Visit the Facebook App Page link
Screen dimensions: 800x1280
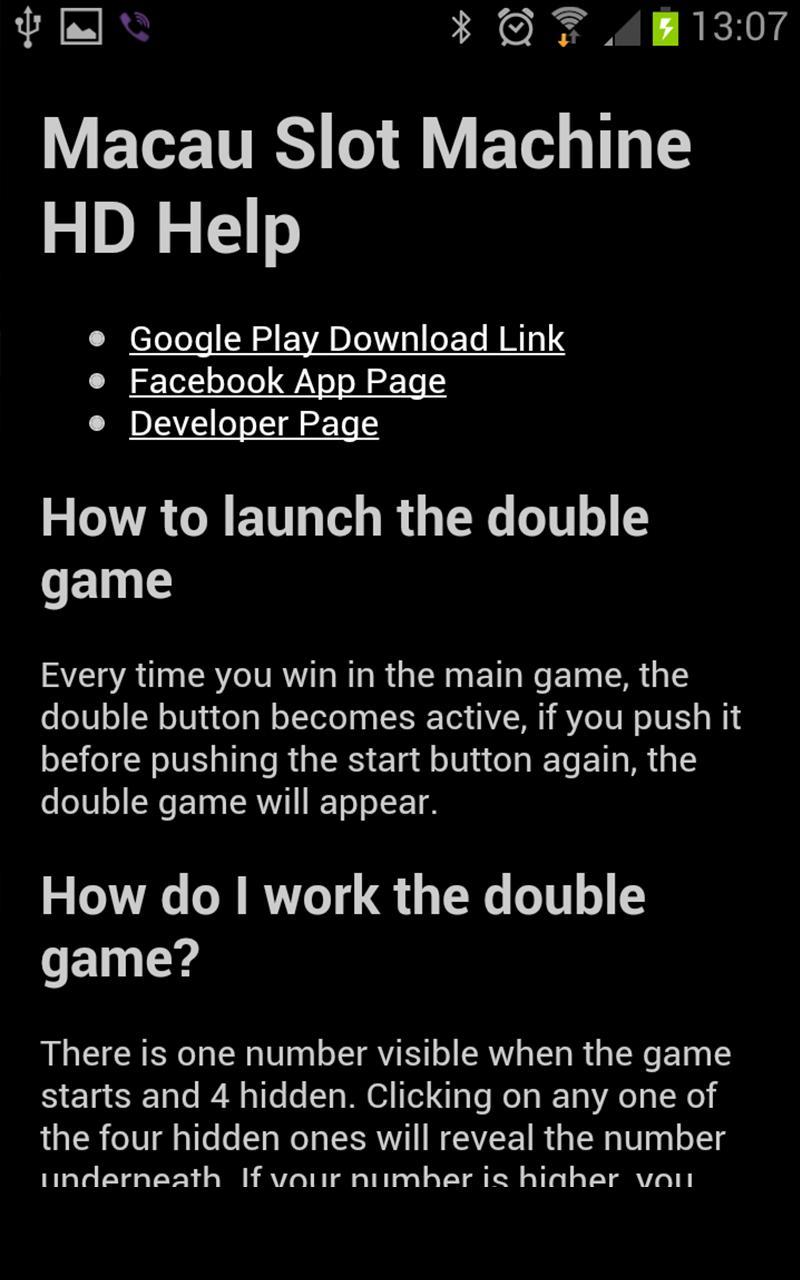[287, 381]
